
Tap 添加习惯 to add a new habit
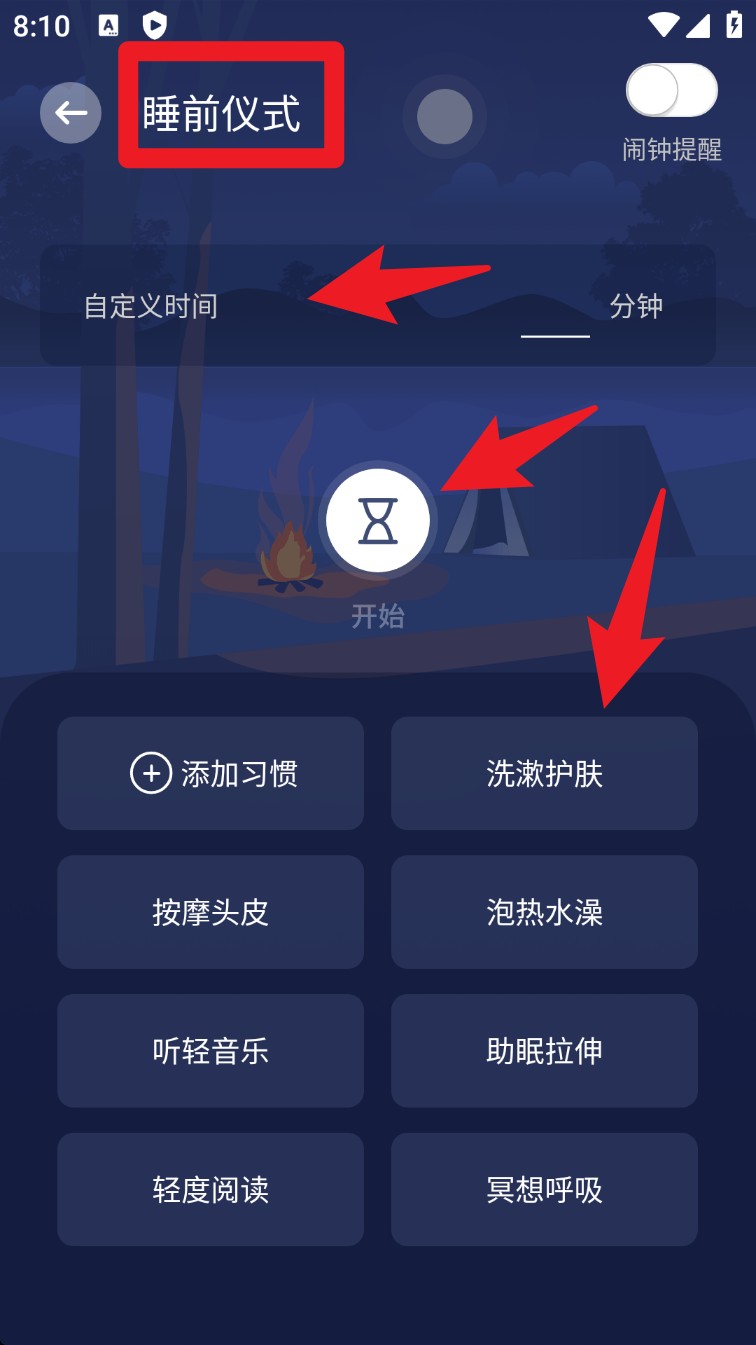(x=210, y=773)
